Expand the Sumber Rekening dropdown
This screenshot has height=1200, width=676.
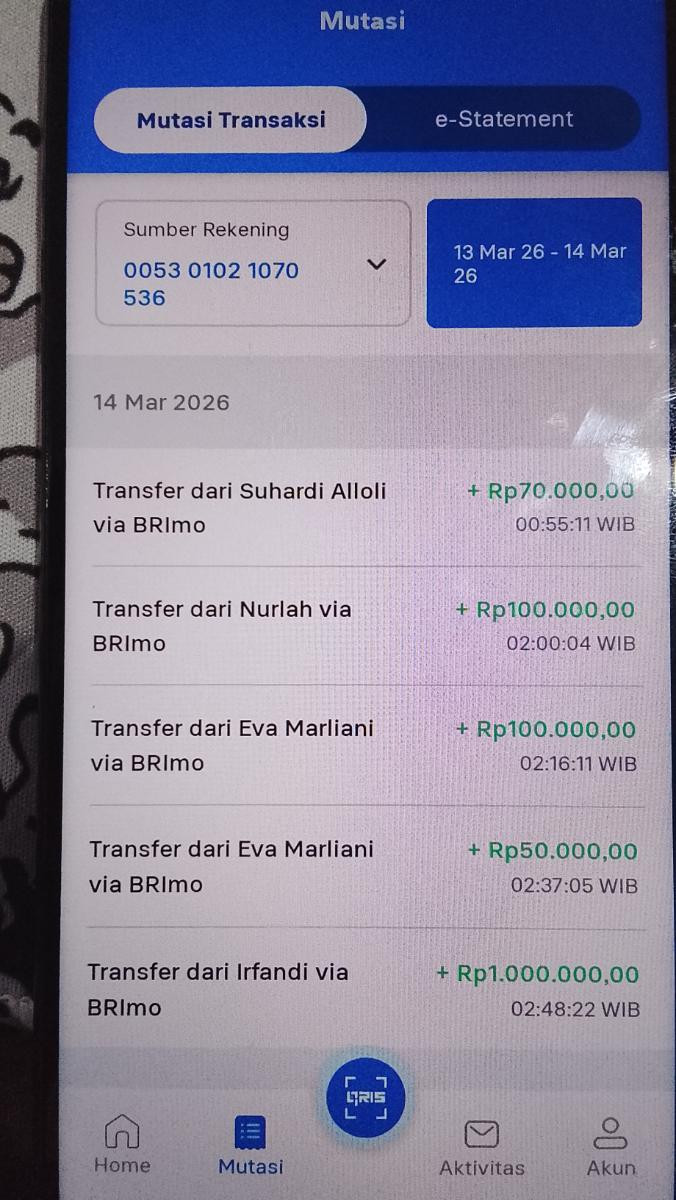tap(253, 263)
